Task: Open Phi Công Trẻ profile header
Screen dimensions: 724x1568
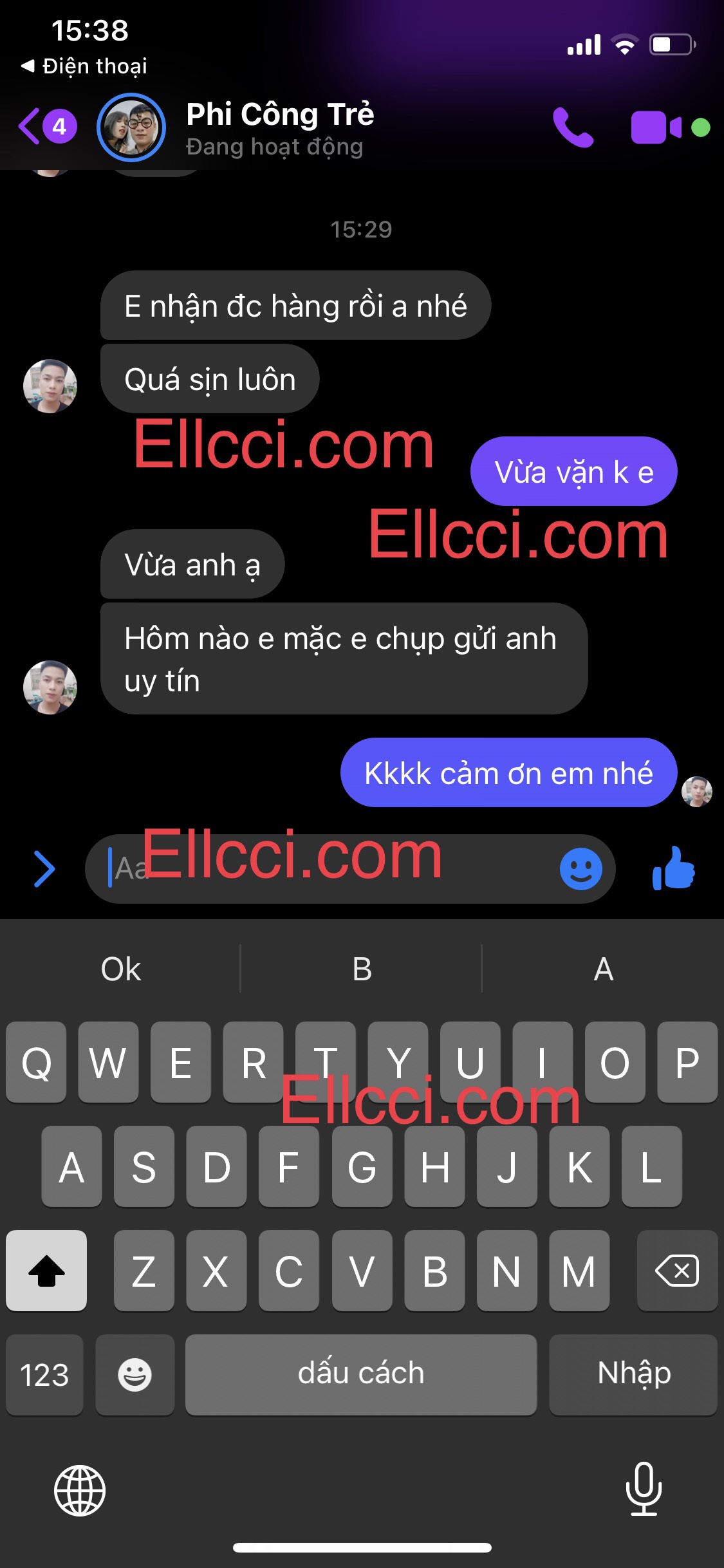Action: pos(280,127)
